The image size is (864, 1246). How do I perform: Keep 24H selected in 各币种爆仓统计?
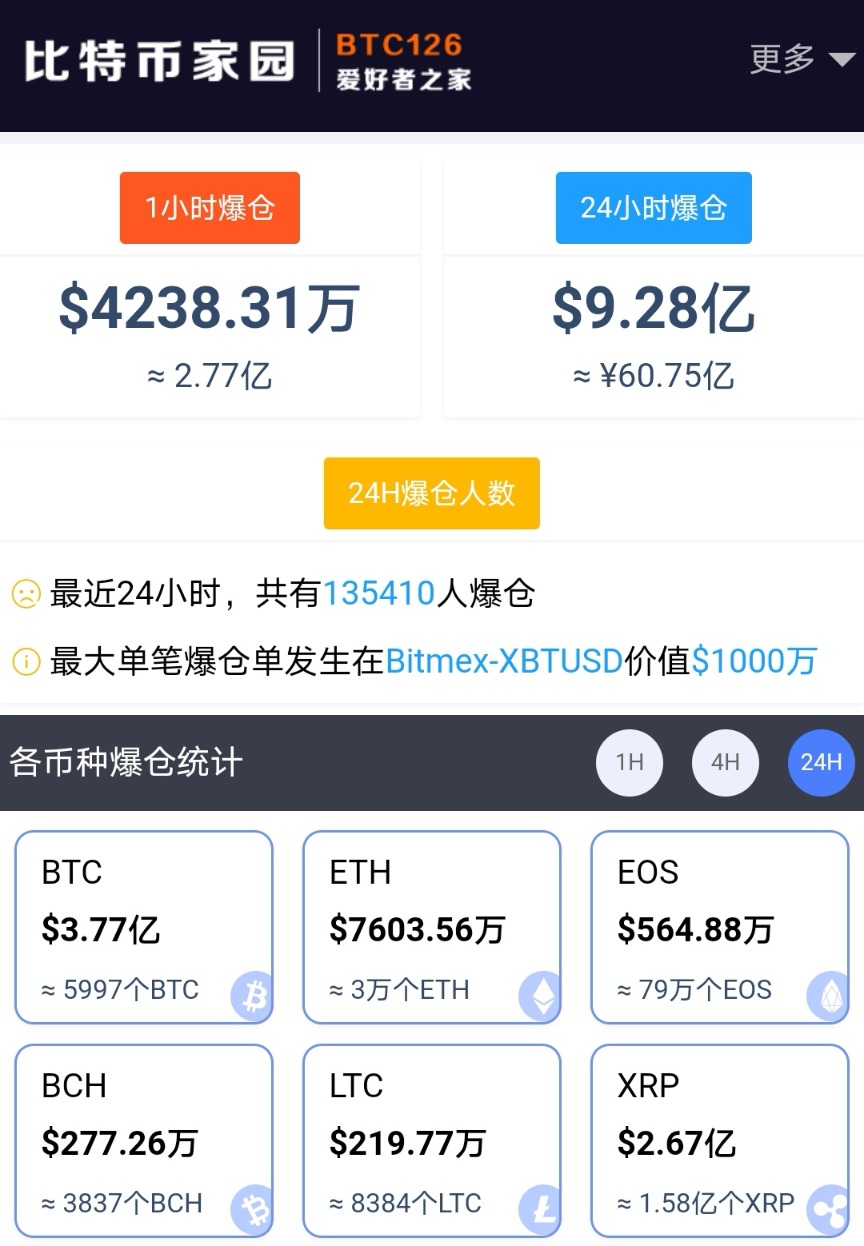coord(821,762)
